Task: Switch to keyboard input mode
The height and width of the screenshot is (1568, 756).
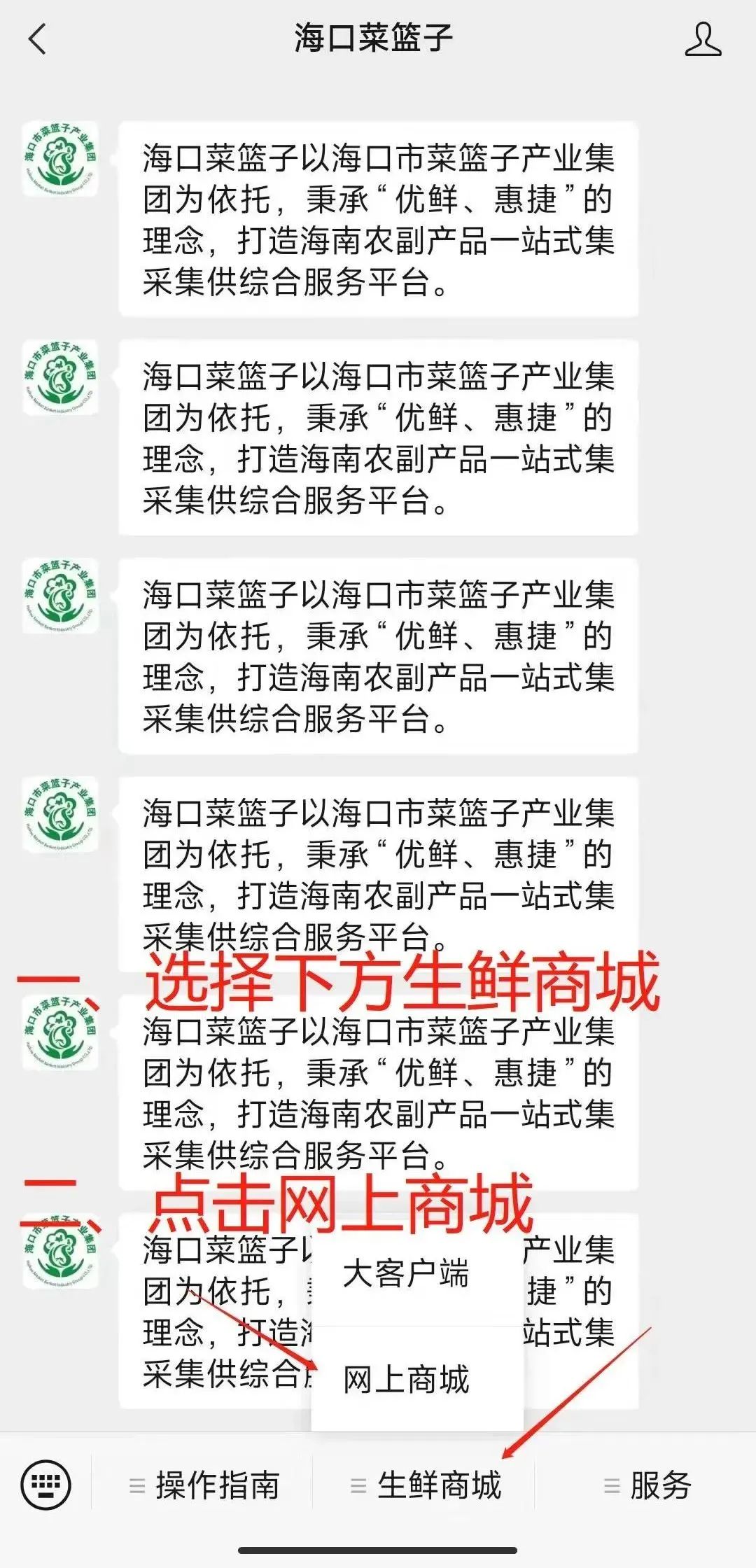Action: point(46,1484)
